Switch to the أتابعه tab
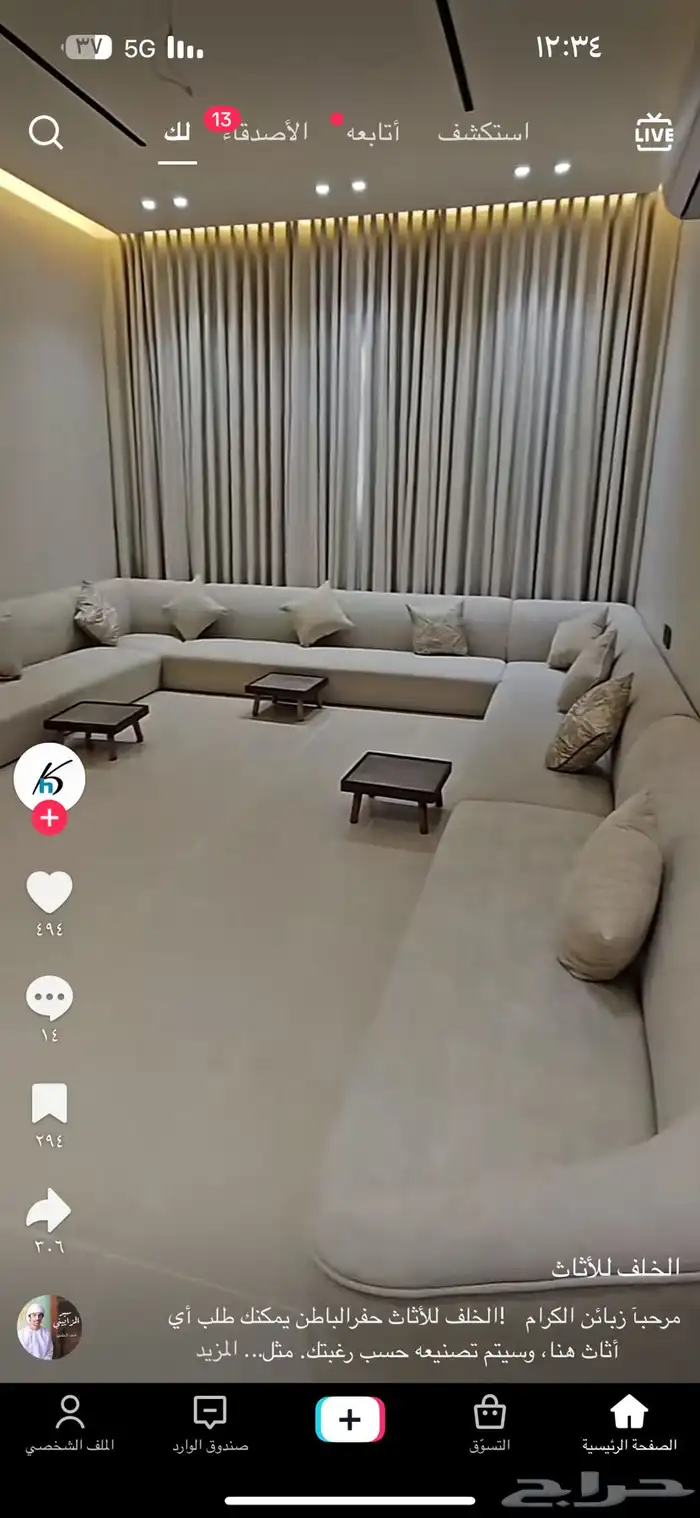The height and width of the screenshot is (1518, 700). (x=373, y=132)
